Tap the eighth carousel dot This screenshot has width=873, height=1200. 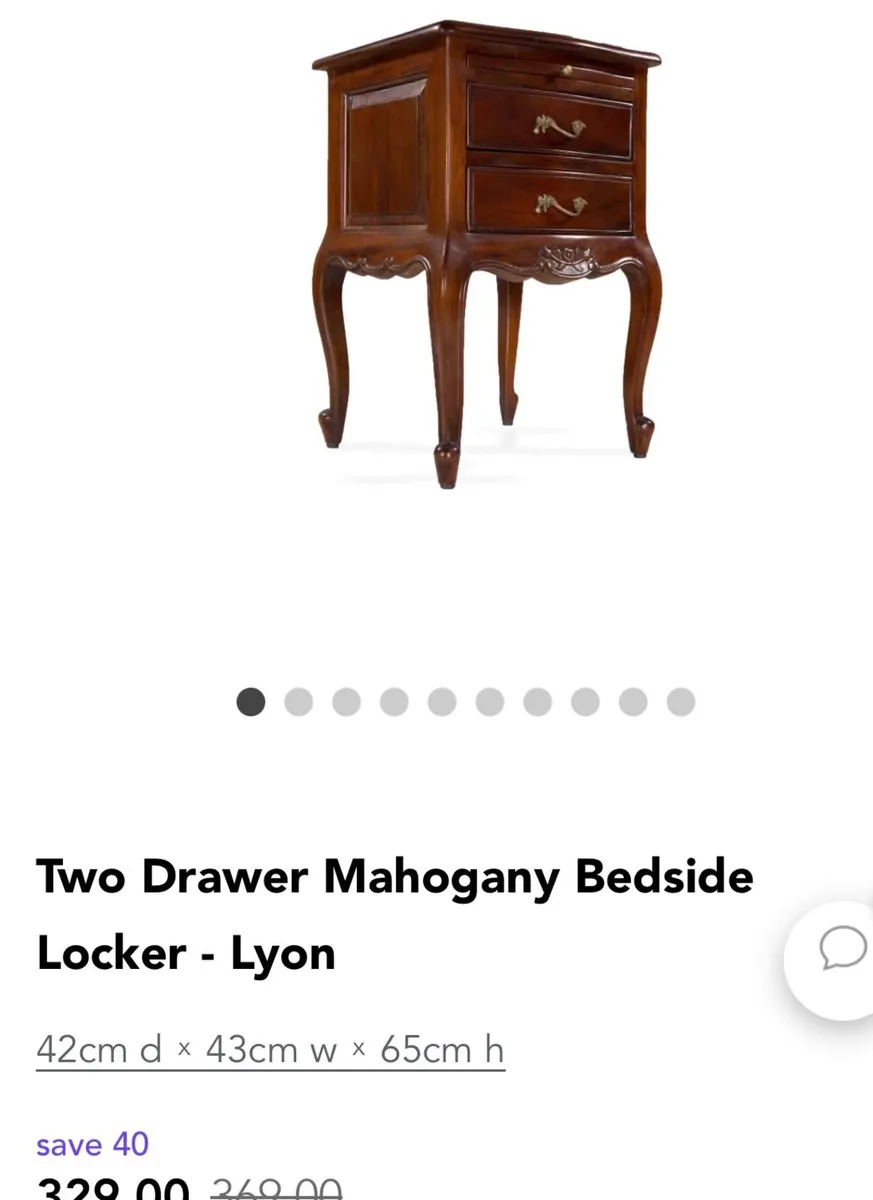coord(585,702)
